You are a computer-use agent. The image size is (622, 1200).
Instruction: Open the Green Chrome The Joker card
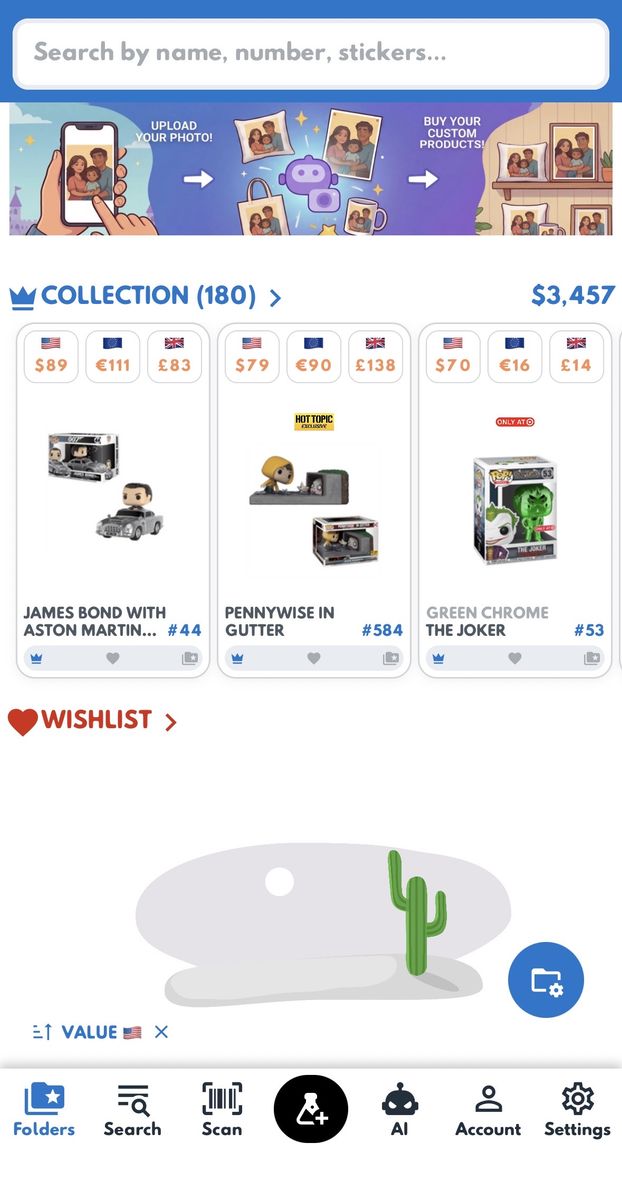click(515, 500)
